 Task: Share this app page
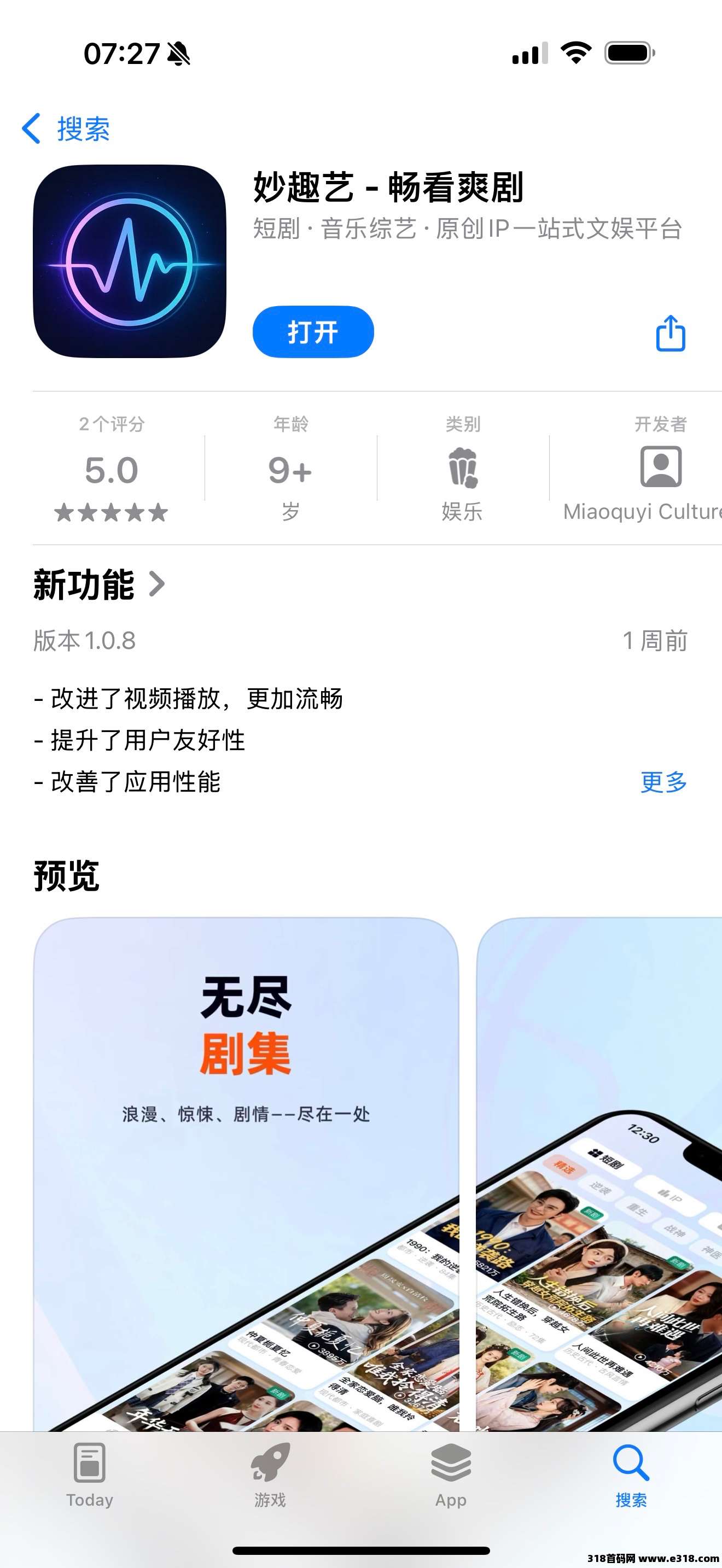(670, 334)
